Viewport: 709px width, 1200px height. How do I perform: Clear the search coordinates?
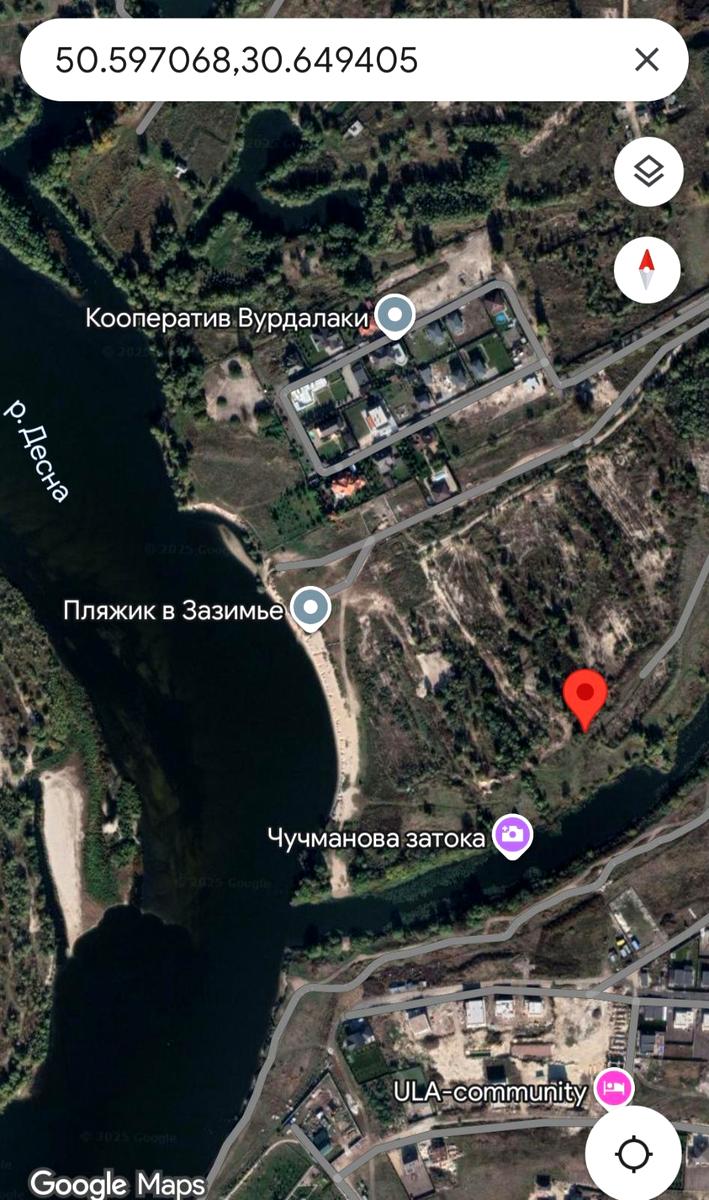647,60
